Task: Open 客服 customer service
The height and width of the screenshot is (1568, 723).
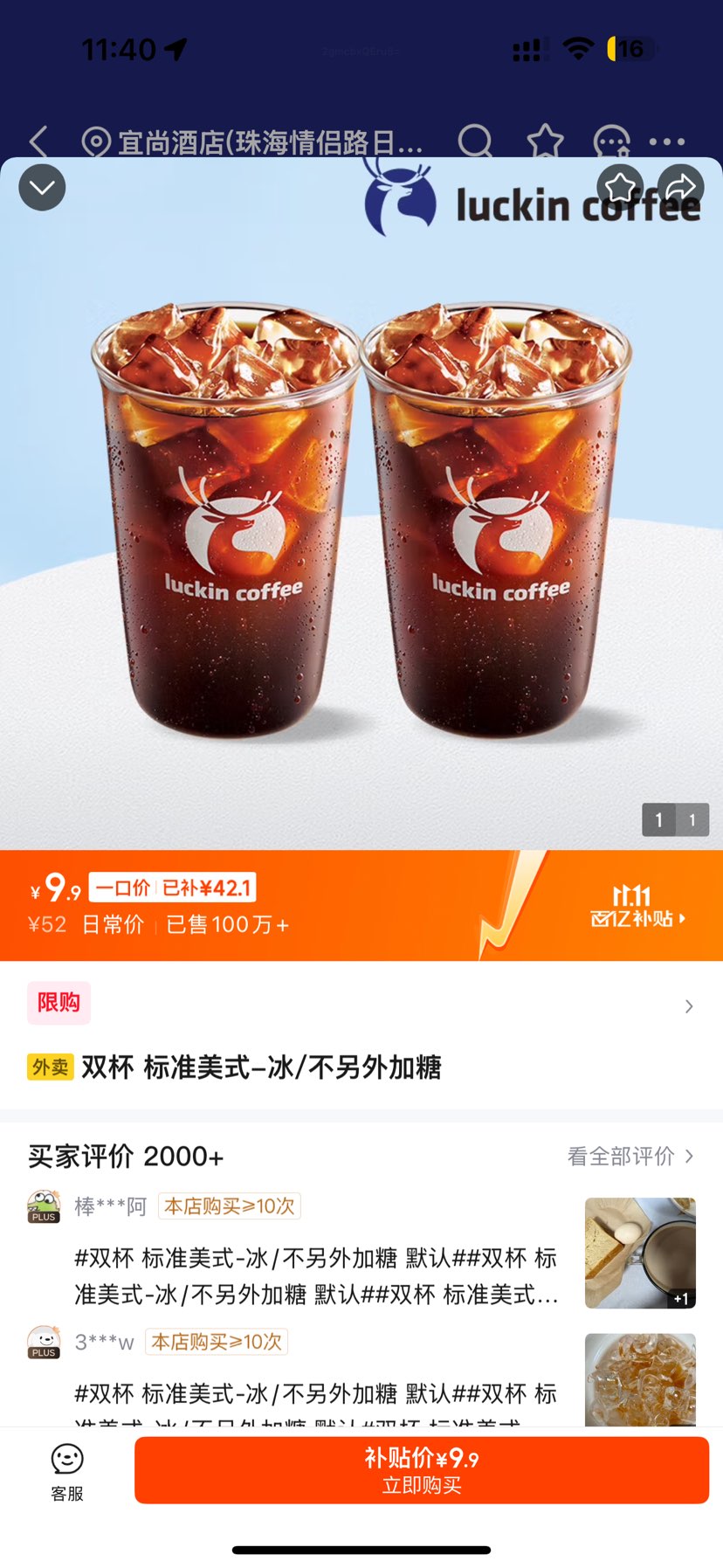Action: click(x=66, y=1468)
